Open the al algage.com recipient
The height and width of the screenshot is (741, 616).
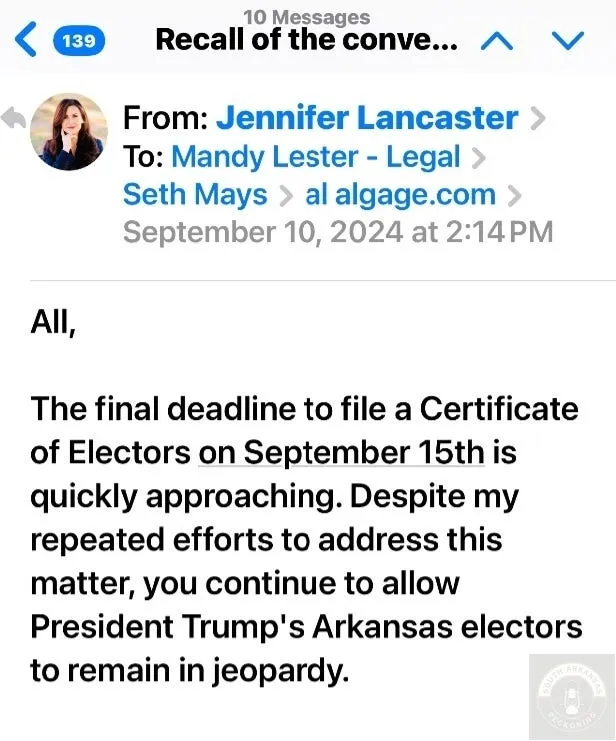tap(400, 194)
